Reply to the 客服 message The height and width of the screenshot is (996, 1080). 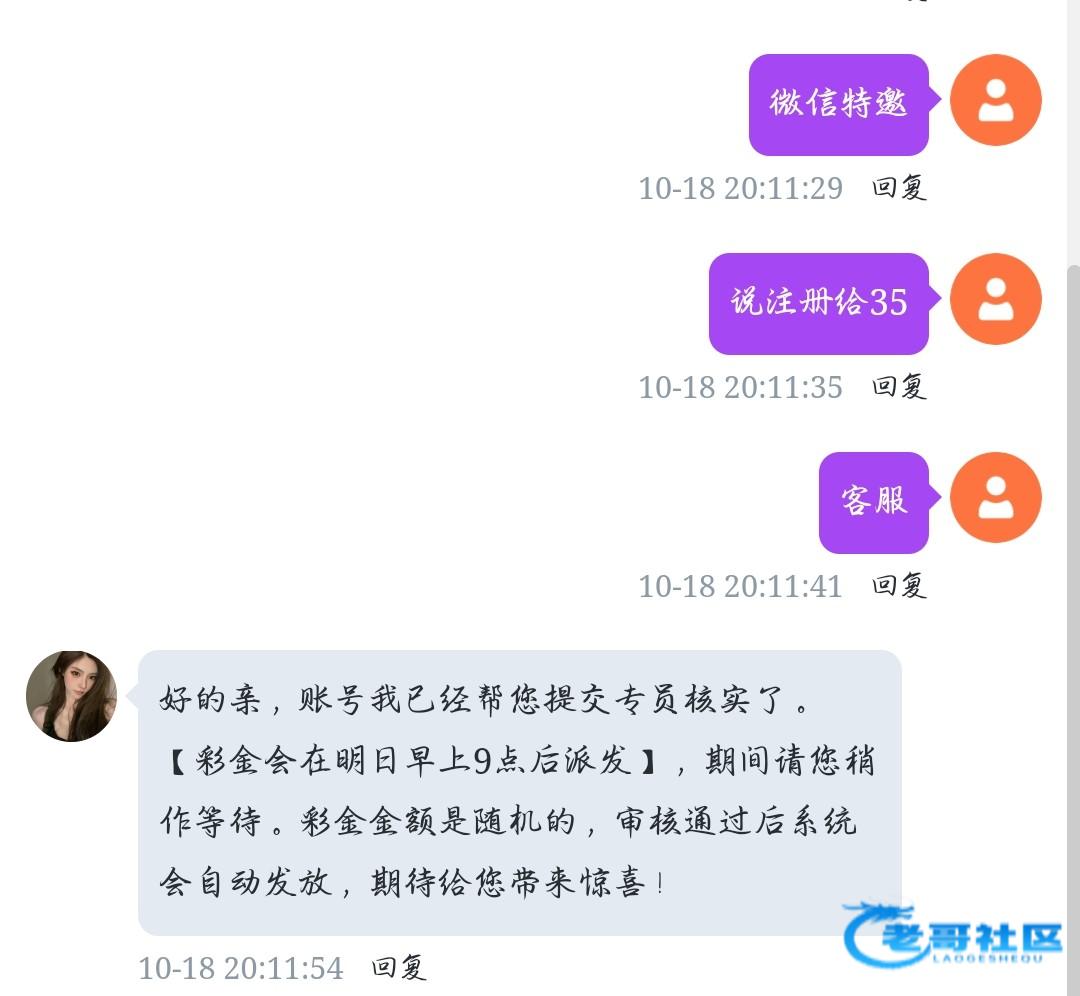click(x=899, y=586)
